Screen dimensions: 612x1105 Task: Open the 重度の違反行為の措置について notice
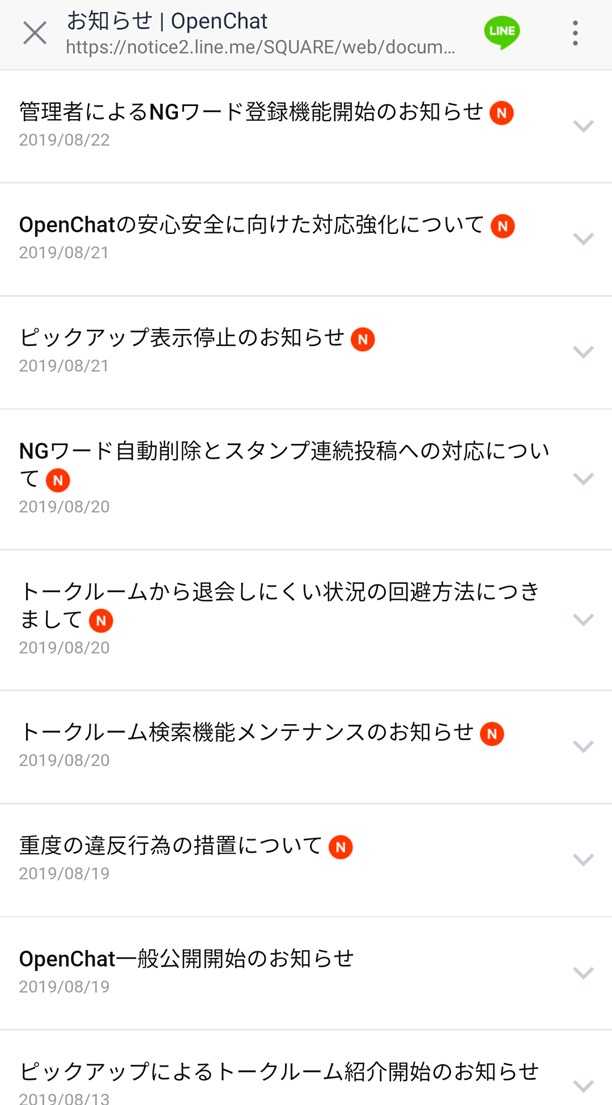pyautogui.click(x=306, y=860)
